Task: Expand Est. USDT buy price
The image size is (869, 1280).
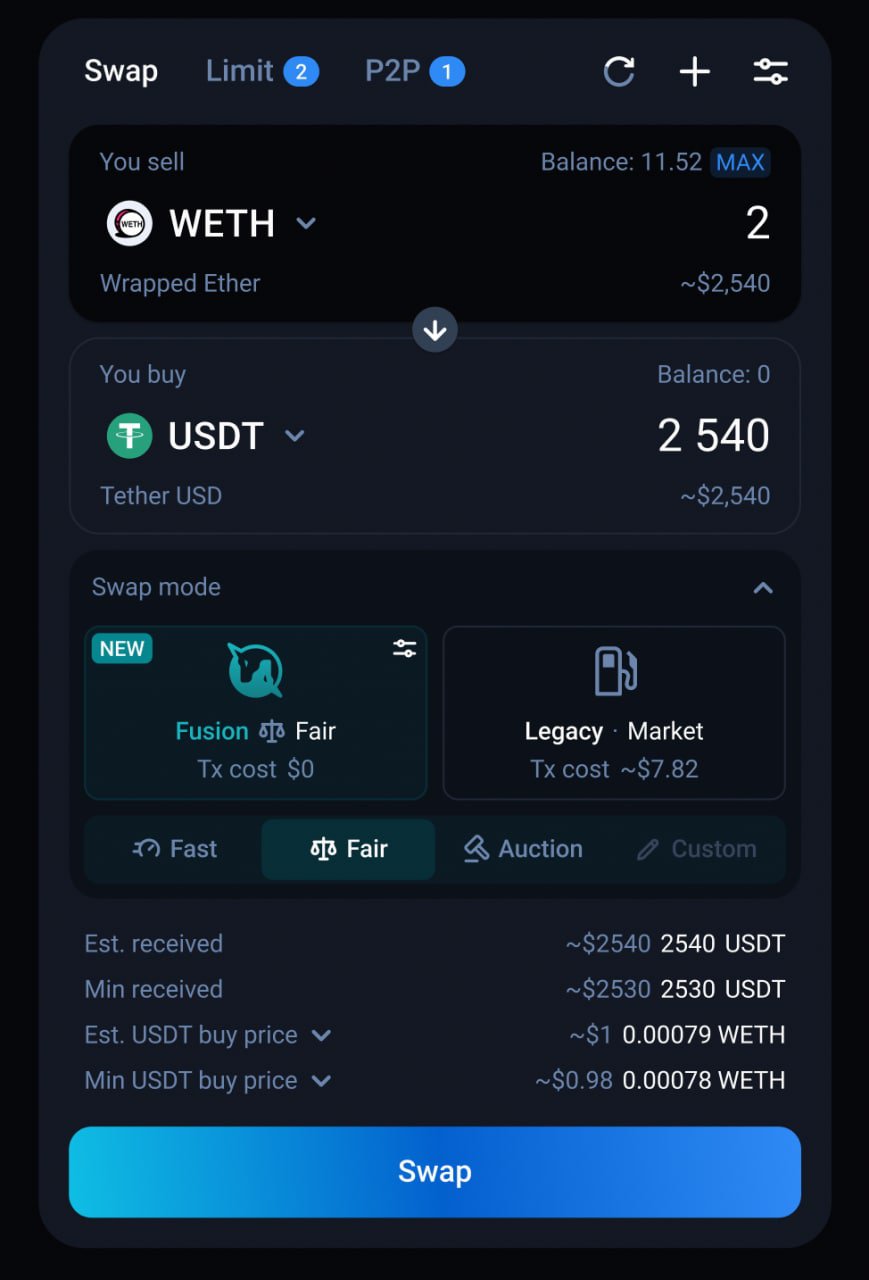Action: click(x=321, y=1035)
